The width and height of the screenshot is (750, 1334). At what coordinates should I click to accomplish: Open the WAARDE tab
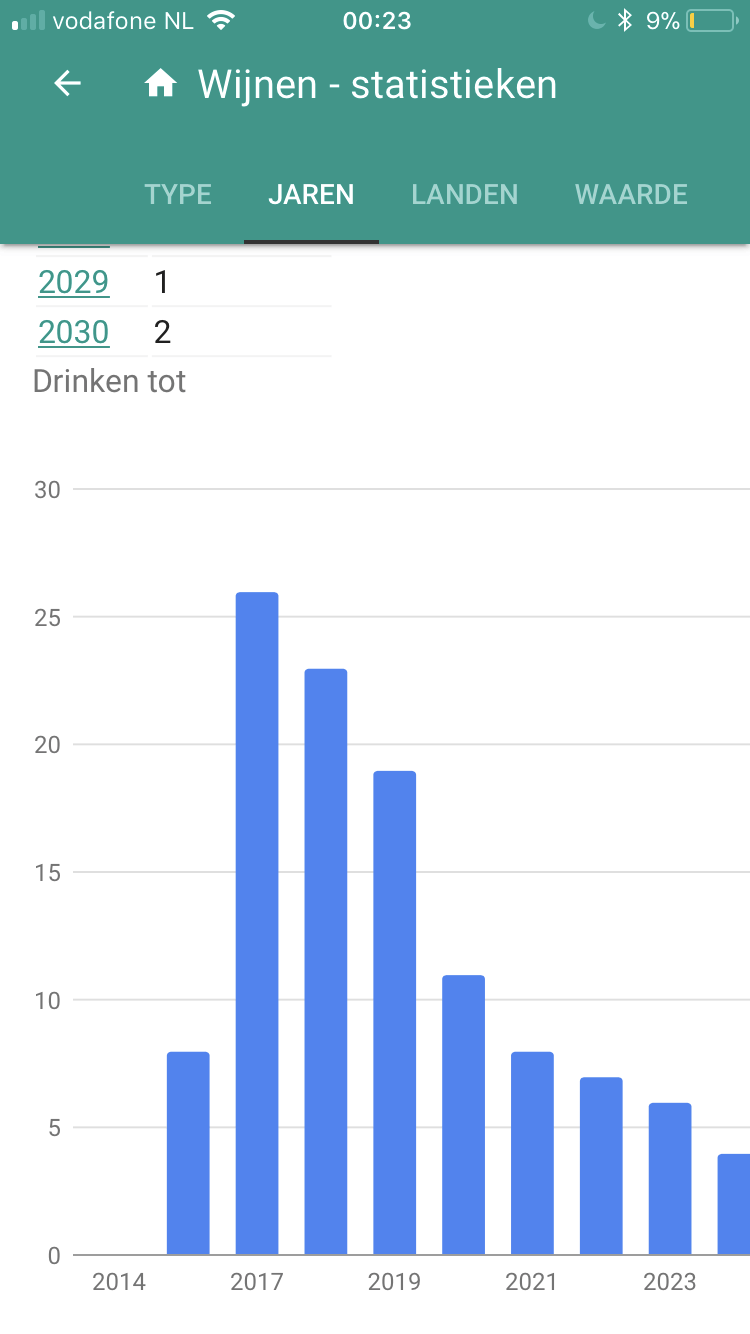[631, 194]
